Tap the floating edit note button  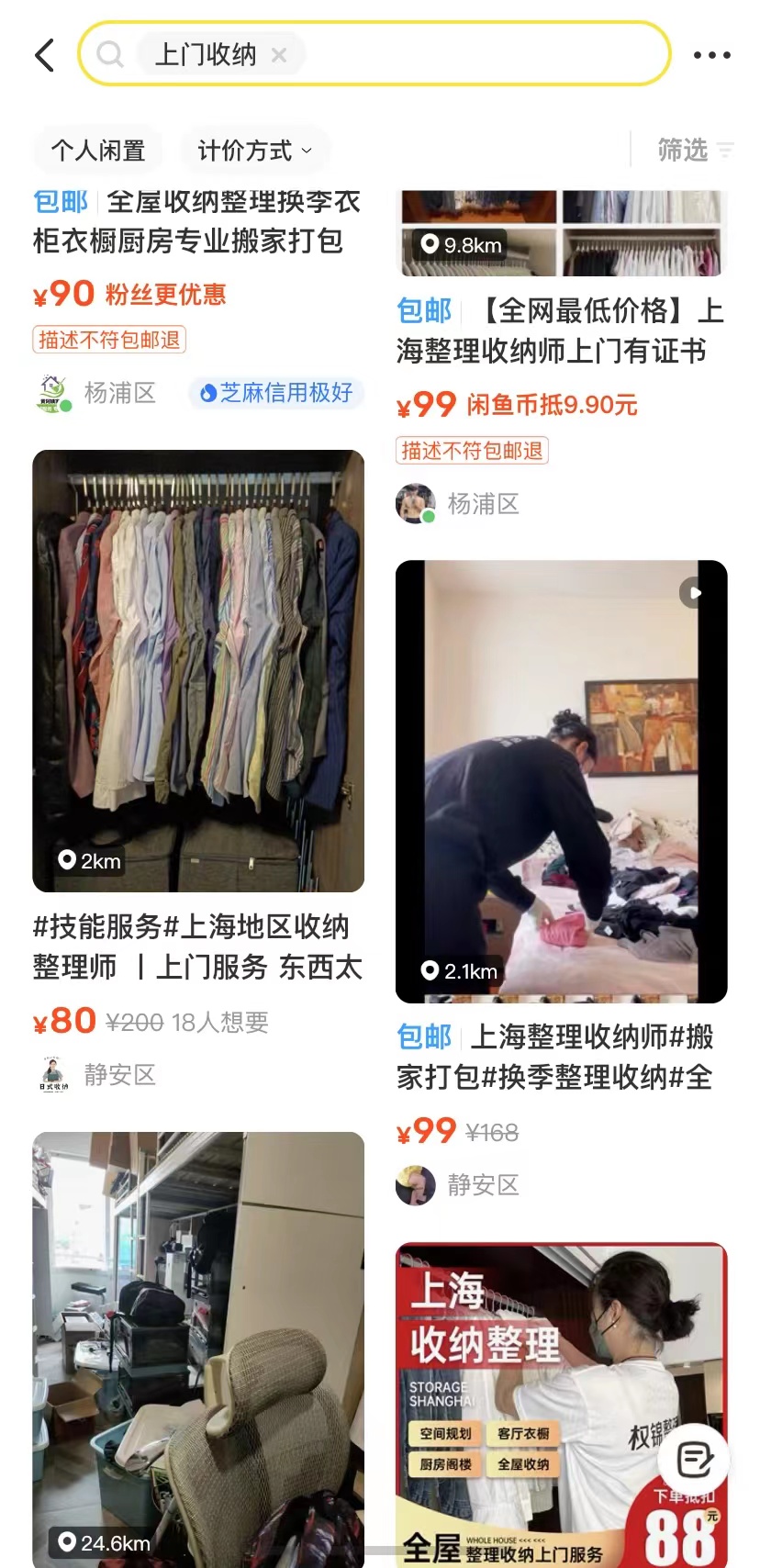pos(695,1458)
